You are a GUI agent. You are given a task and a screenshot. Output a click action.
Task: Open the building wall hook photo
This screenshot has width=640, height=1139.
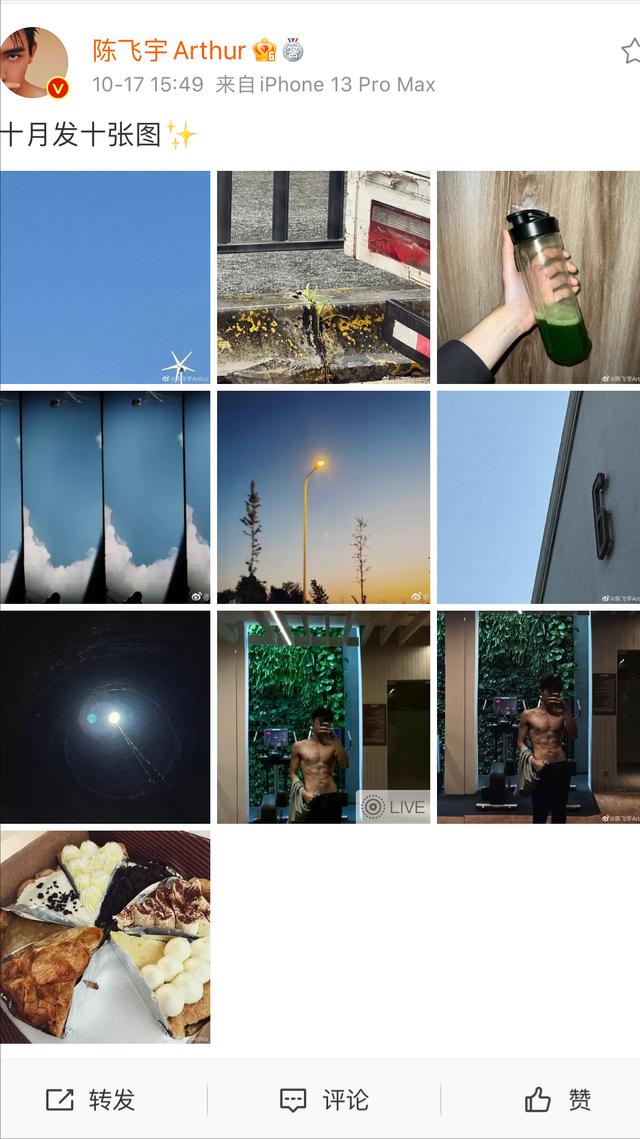538,498
